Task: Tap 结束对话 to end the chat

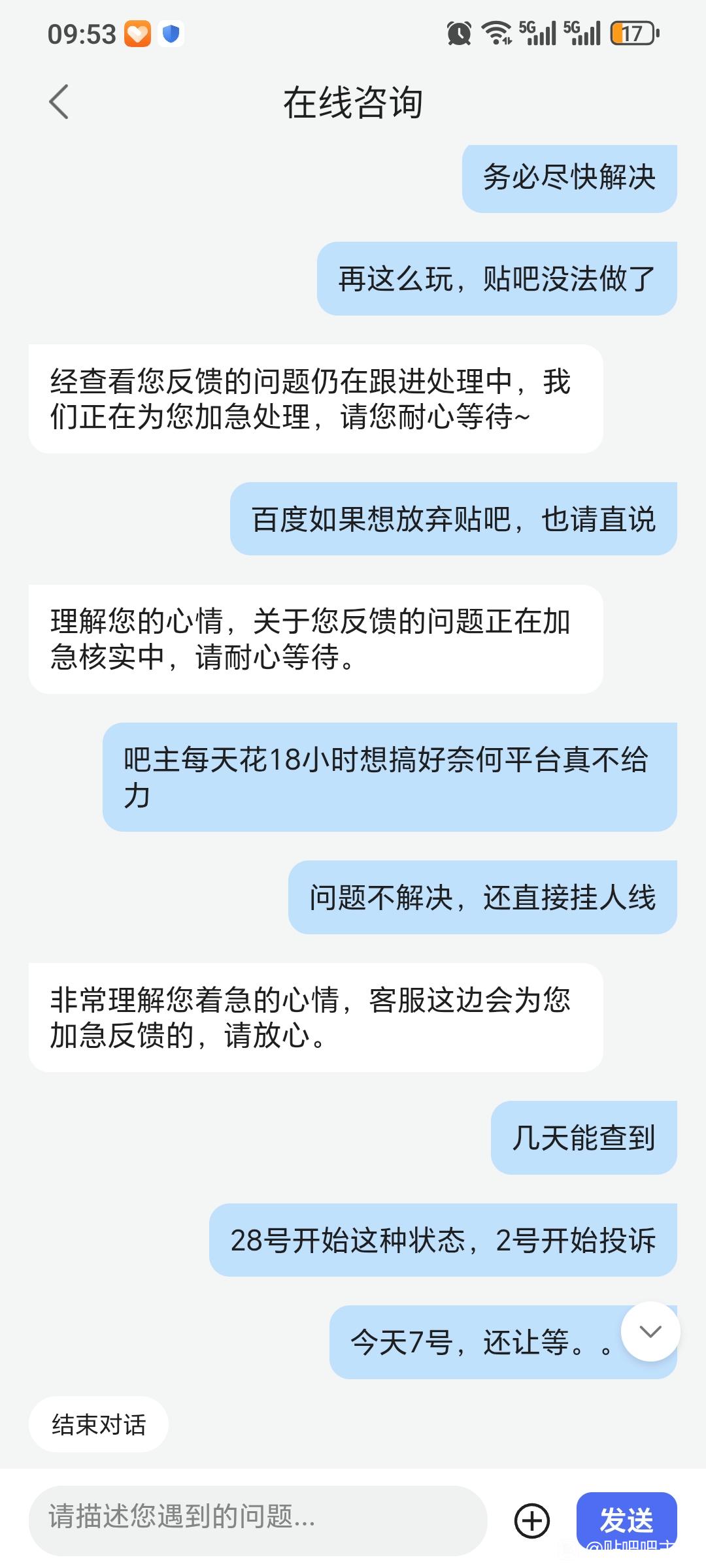Action: [99, 1424]
